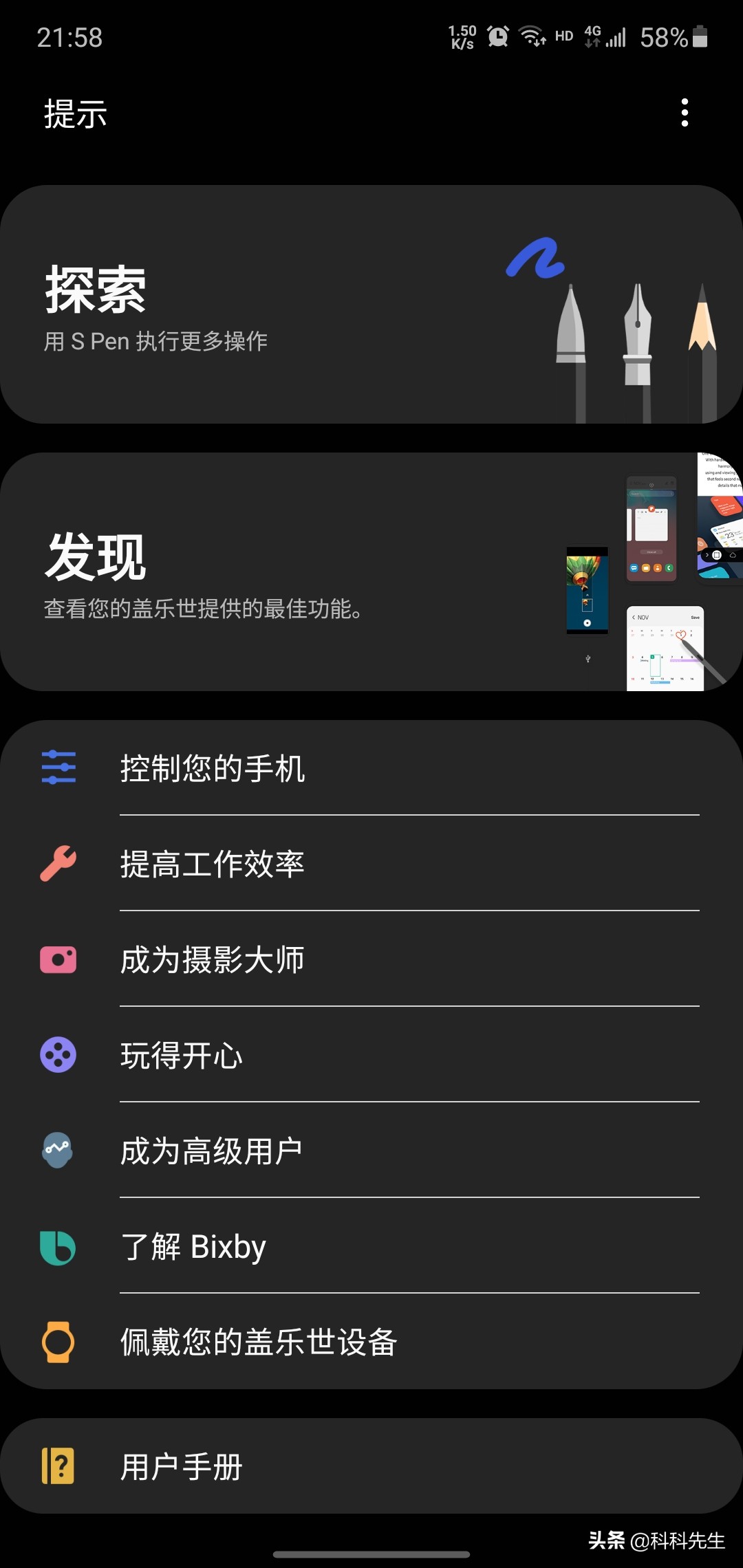Select the 提示 title header

(x=74, y=116)
